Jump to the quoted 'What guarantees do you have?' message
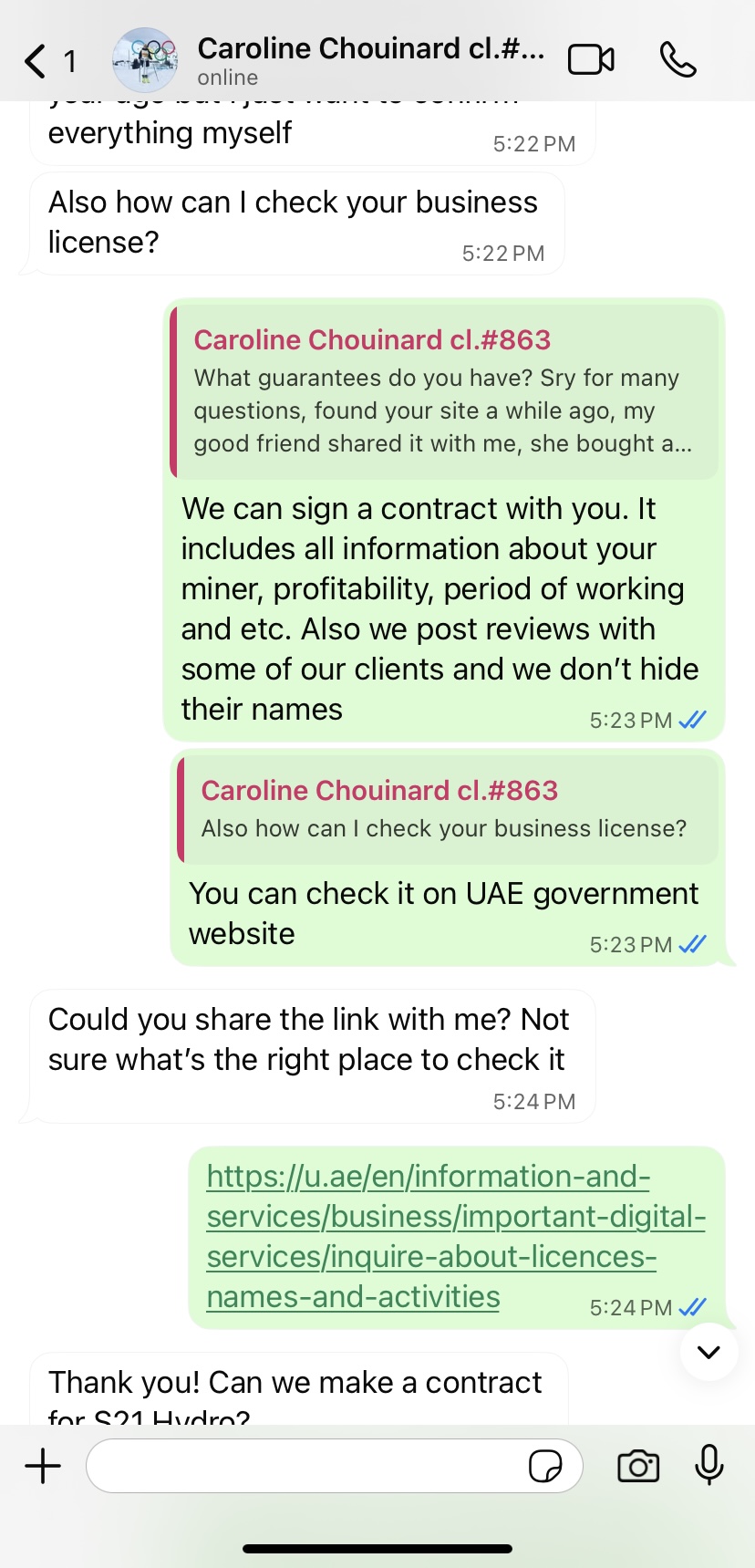 [x=444, y=392]
